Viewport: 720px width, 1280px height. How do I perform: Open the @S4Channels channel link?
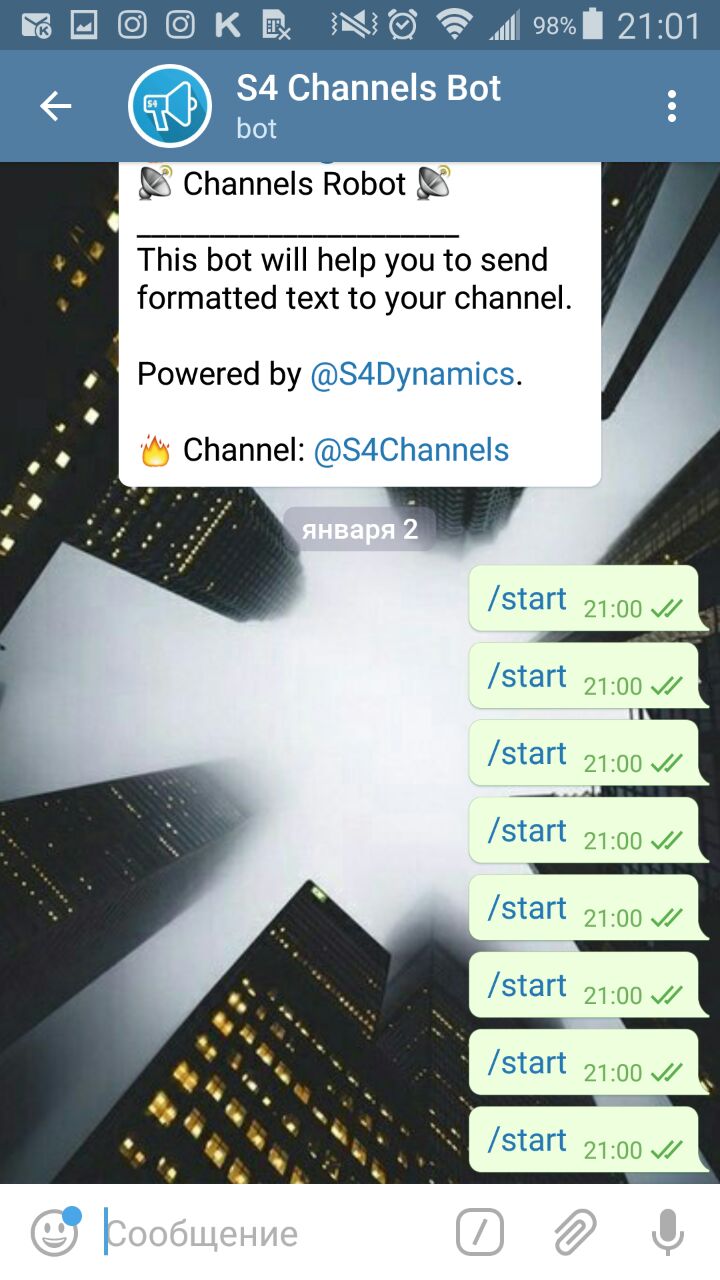pos(411,451)
